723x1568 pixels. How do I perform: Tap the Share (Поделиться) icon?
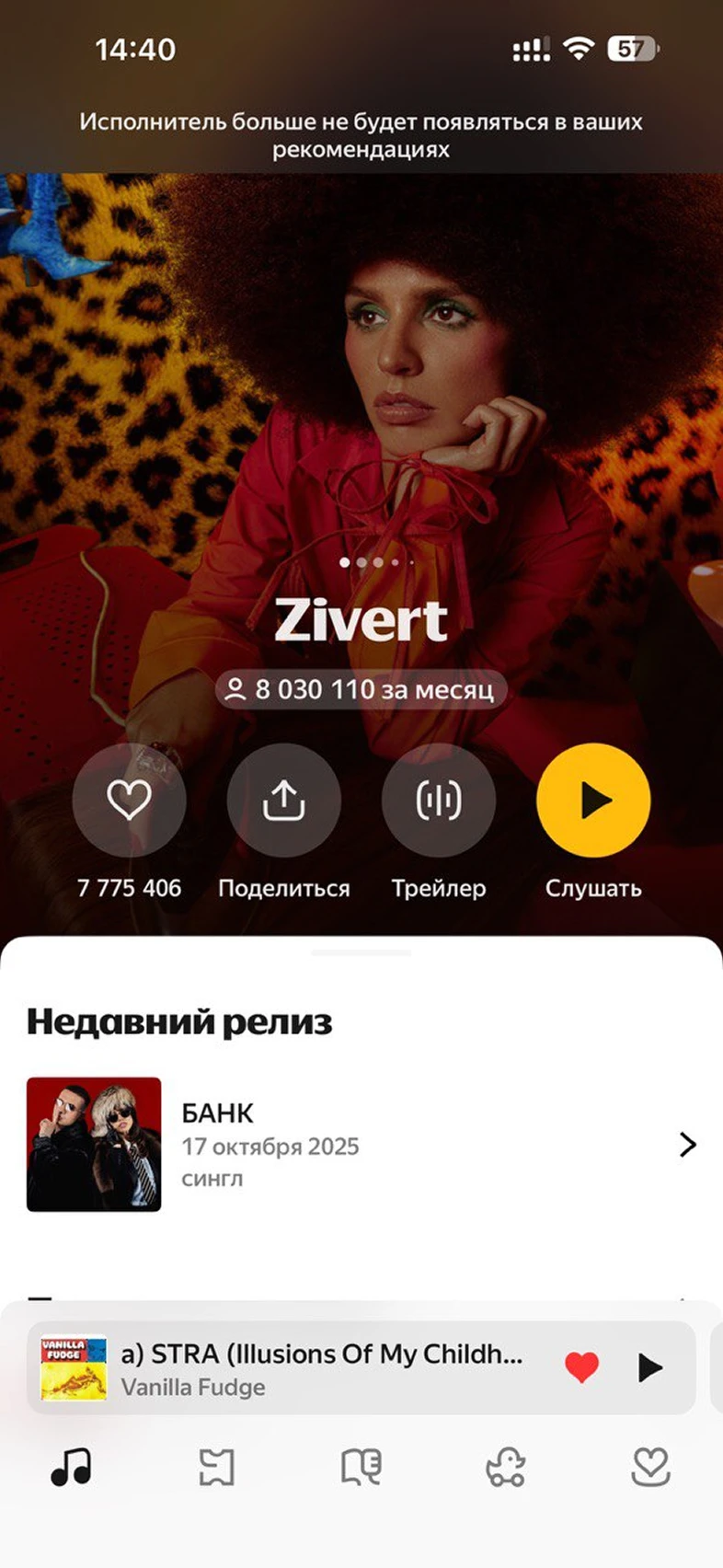pos(284,801)
